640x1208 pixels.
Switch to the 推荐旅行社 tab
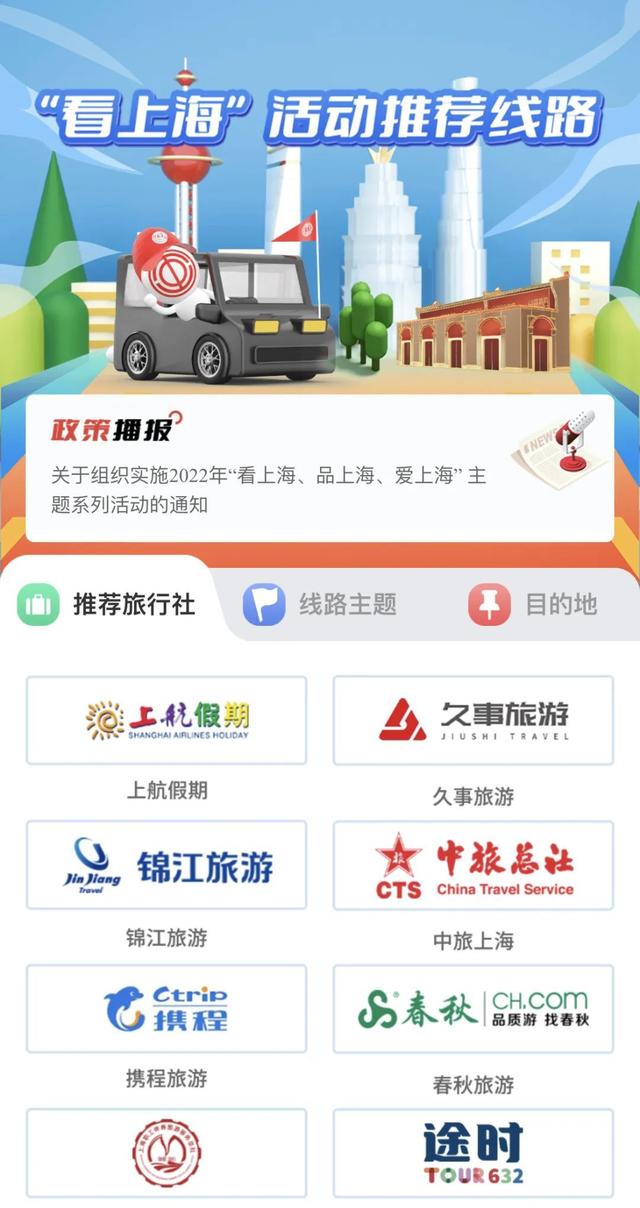(110, 604)
